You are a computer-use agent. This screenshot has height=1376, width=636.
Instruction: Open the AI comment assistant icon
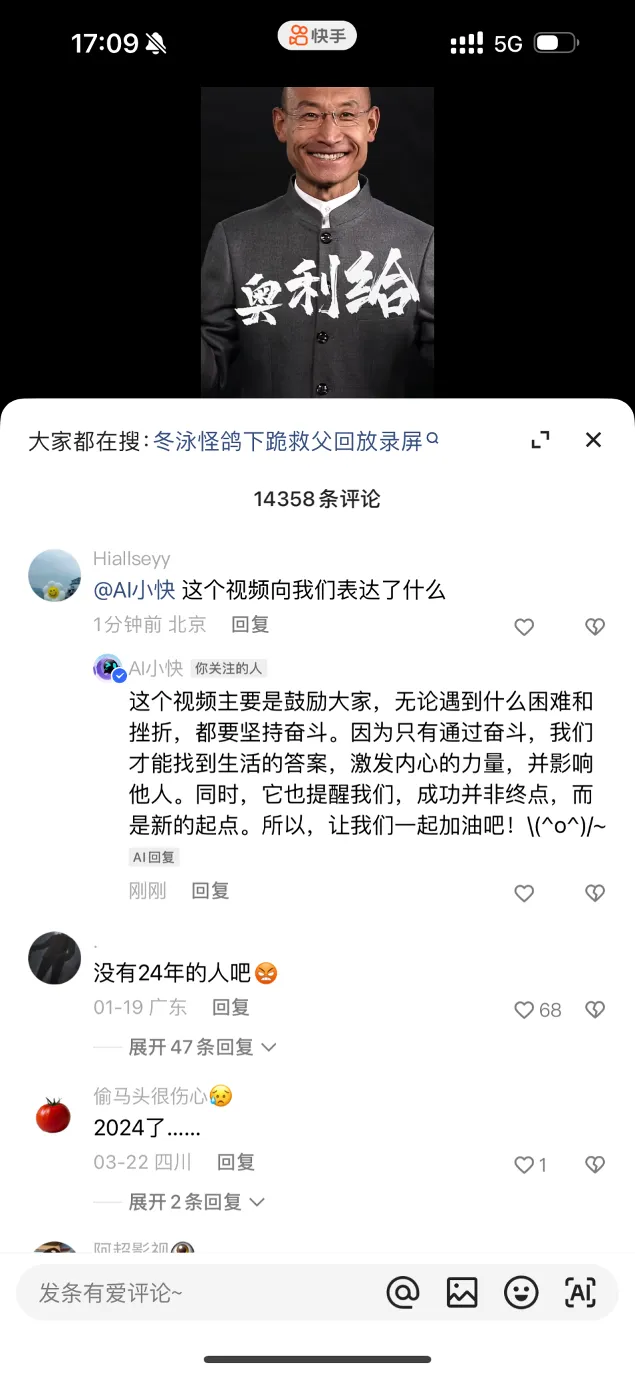(580, 1293)
